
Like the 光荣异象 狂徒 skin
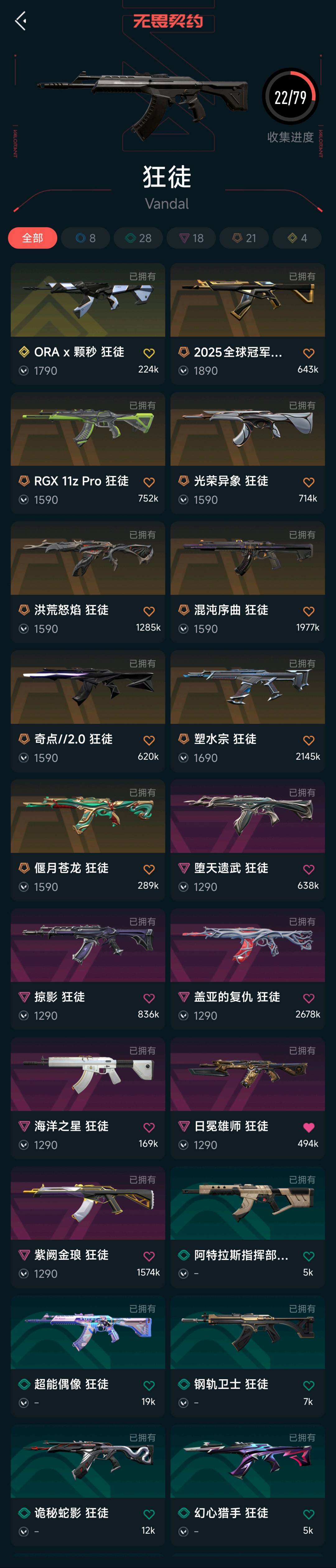pyautogui.click(x=309, y=482)
